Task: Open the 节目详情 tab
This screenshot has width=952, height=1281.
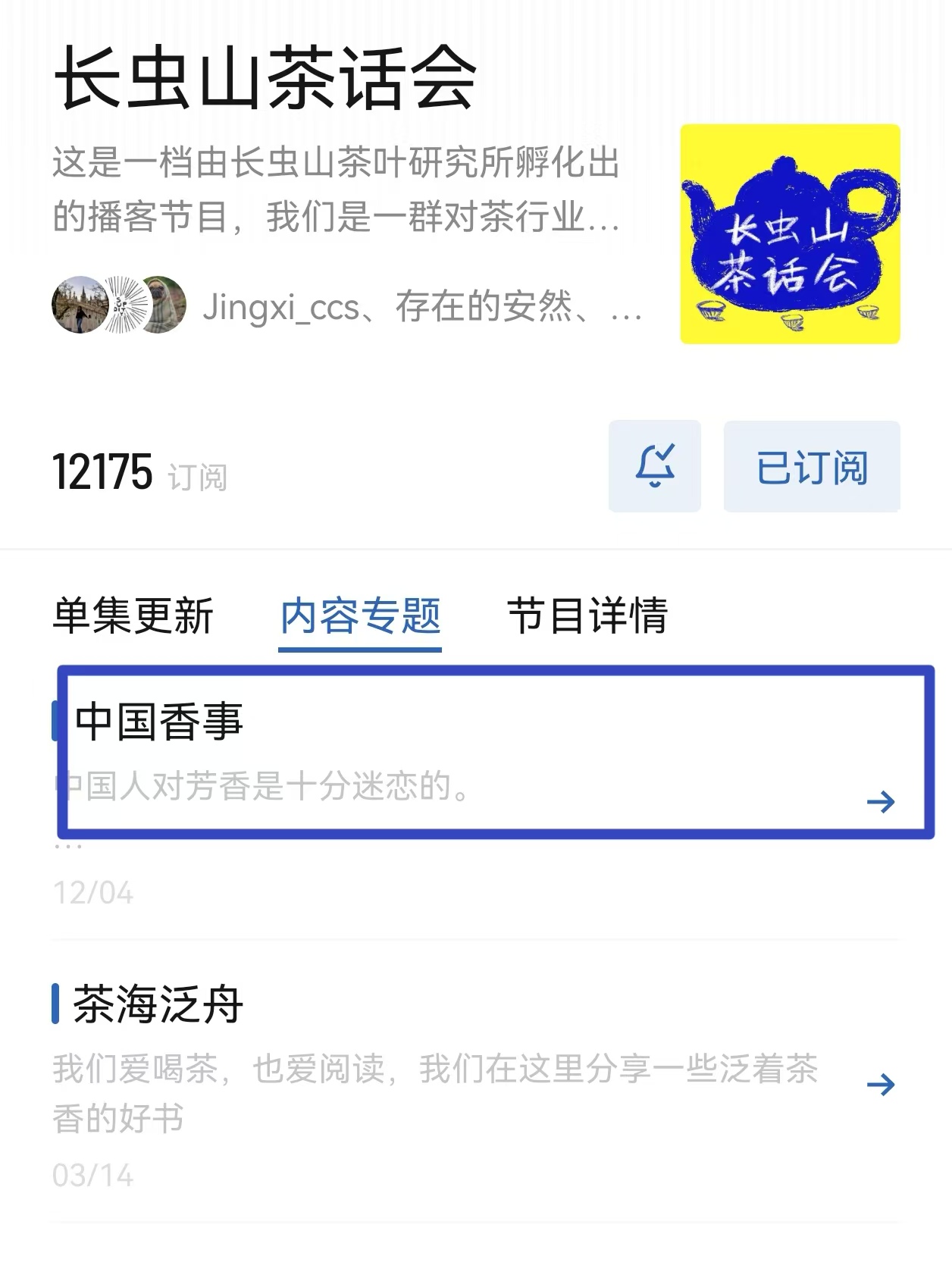Action: coord(587,615)
